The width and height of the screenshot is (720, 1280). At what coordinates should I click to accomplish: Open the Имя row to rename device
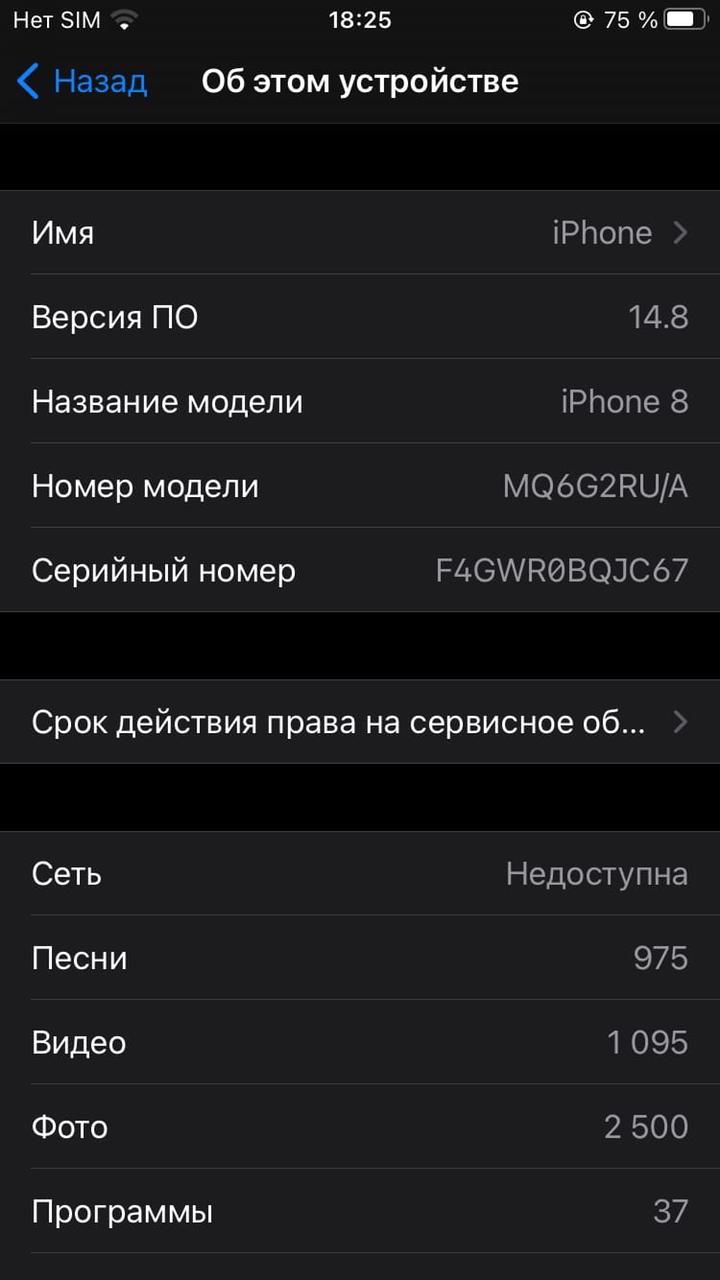tap(360, 233)
